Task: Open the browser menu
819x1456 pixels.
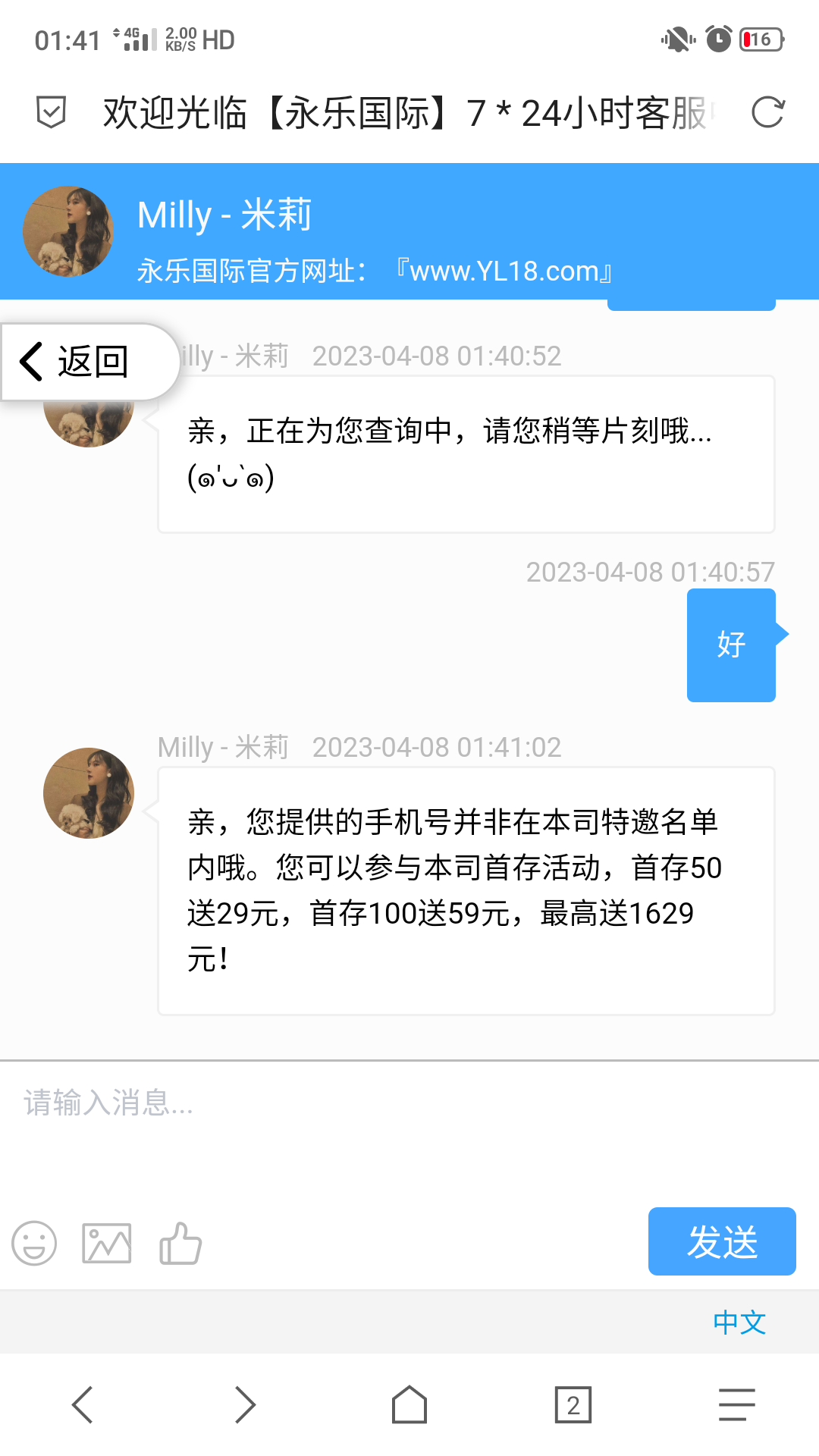Action: (736, 1405)
